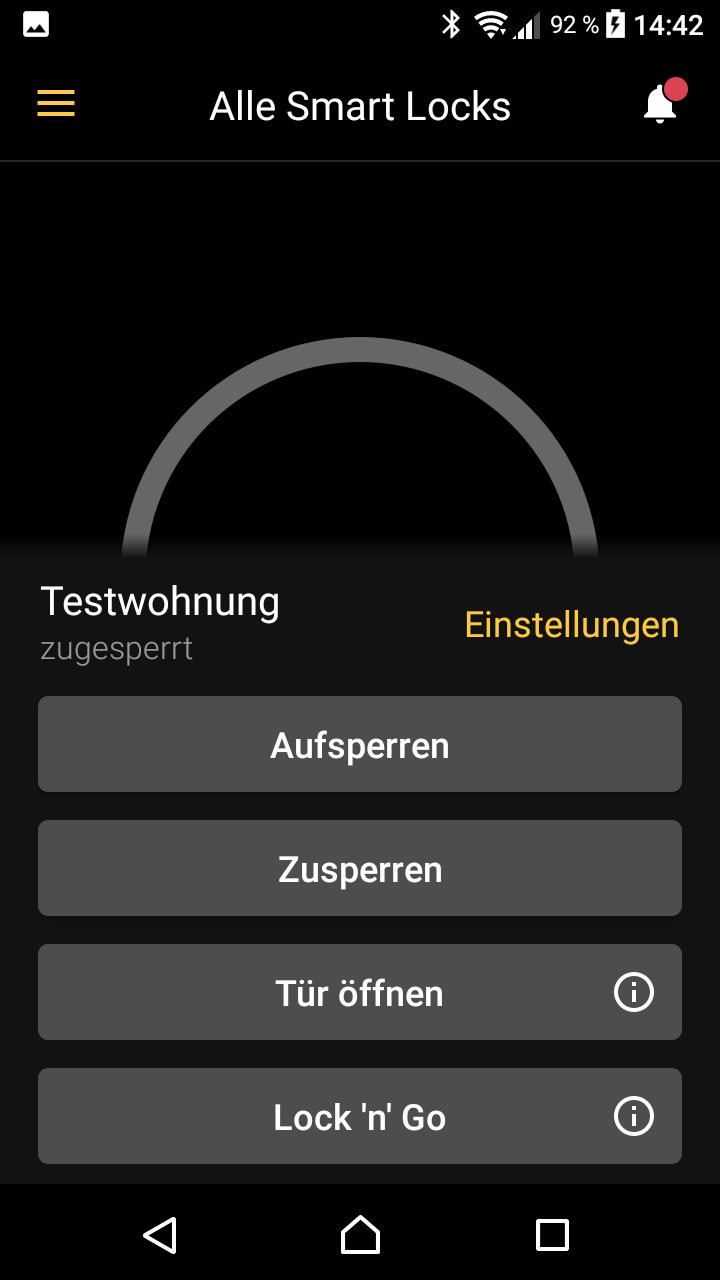Go to the system home screen
The width and height of the screenshot is (720, 1280).
[x=360, y=1235]
